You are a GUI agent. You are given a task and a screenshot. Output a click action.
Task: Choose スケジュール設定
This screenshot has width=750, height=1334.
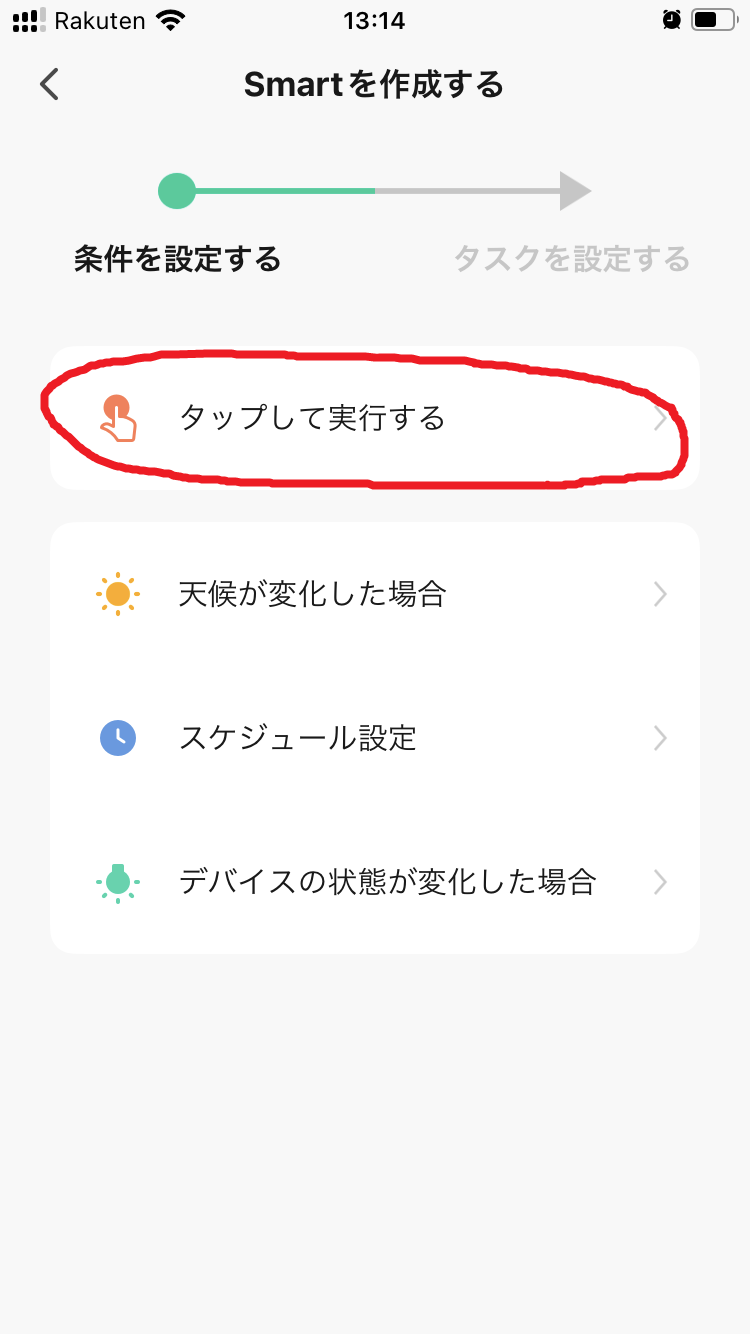375,739
